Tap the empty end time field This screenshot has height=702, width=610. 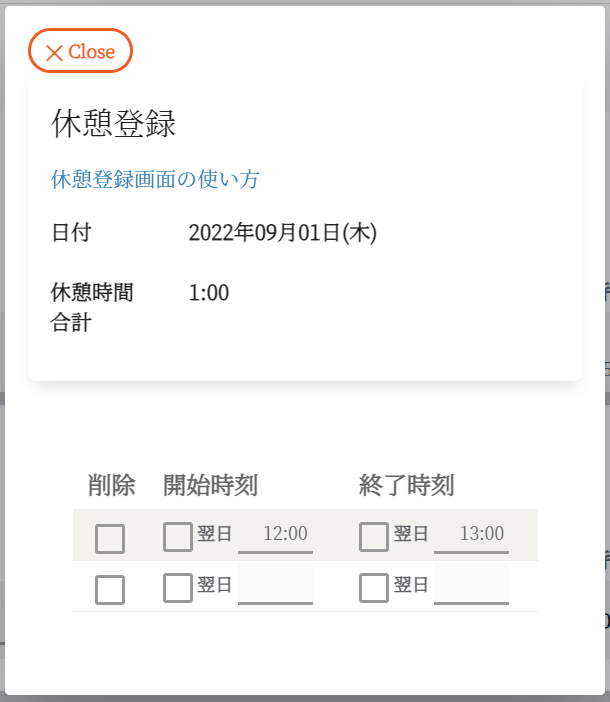471,584
